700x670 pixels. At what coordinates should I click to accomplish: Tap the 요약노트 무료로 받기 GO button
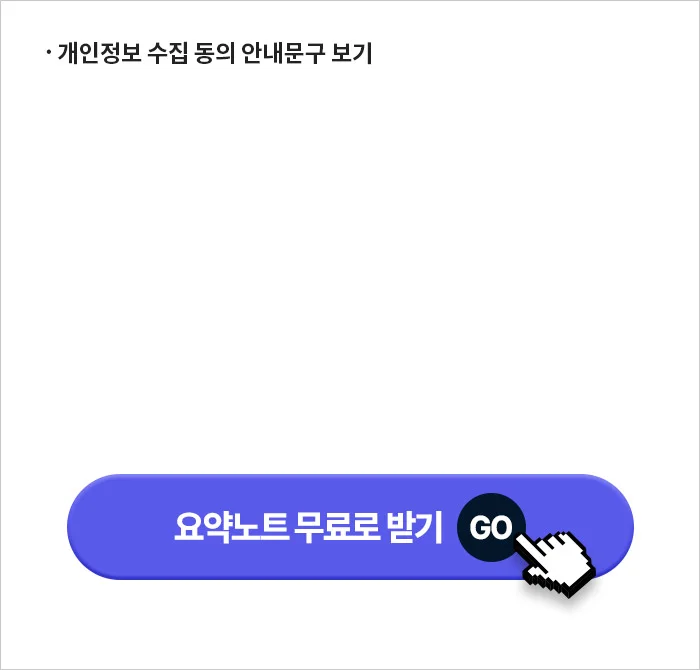[350, 526]
